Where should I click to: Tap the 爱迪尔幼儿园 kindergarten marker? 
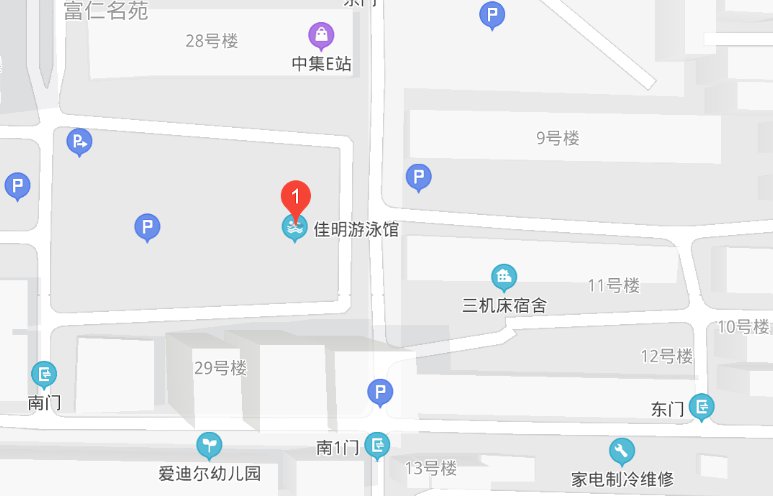(209, 445)
